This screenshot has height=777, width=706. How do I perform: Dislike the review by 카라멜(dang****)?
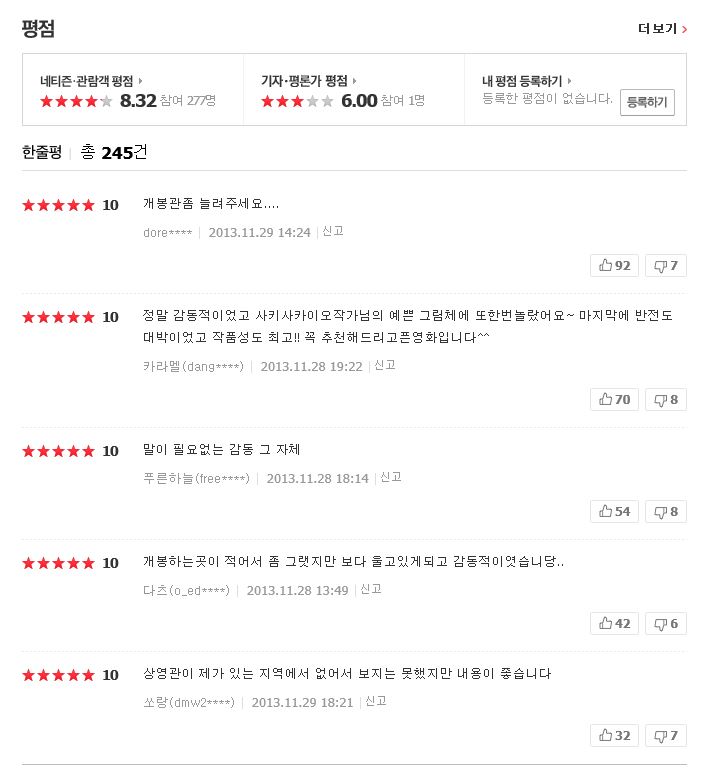[x=666, y=399]
